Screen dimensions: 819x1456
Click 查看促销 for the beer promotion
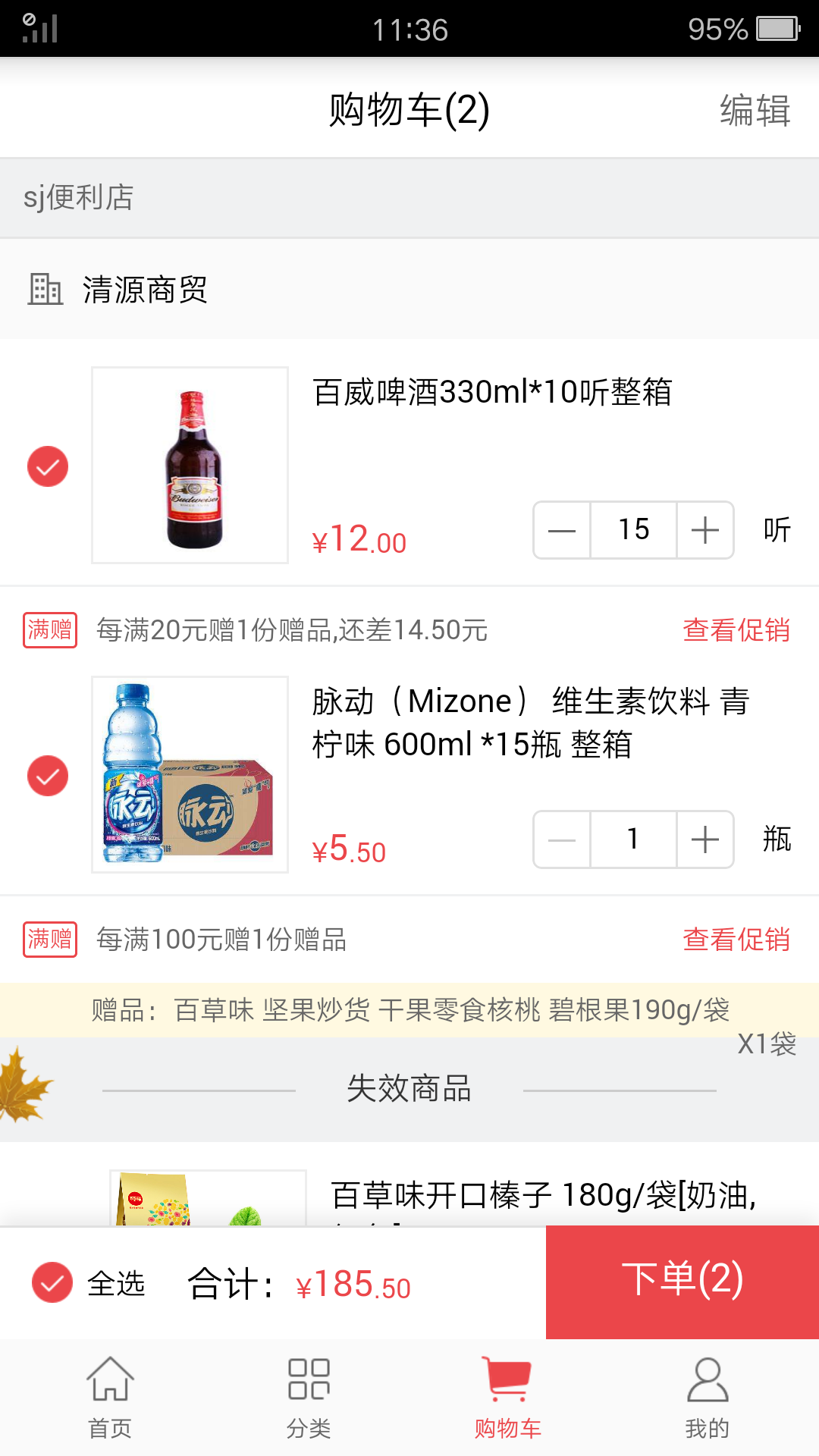[x=736, y=630]
